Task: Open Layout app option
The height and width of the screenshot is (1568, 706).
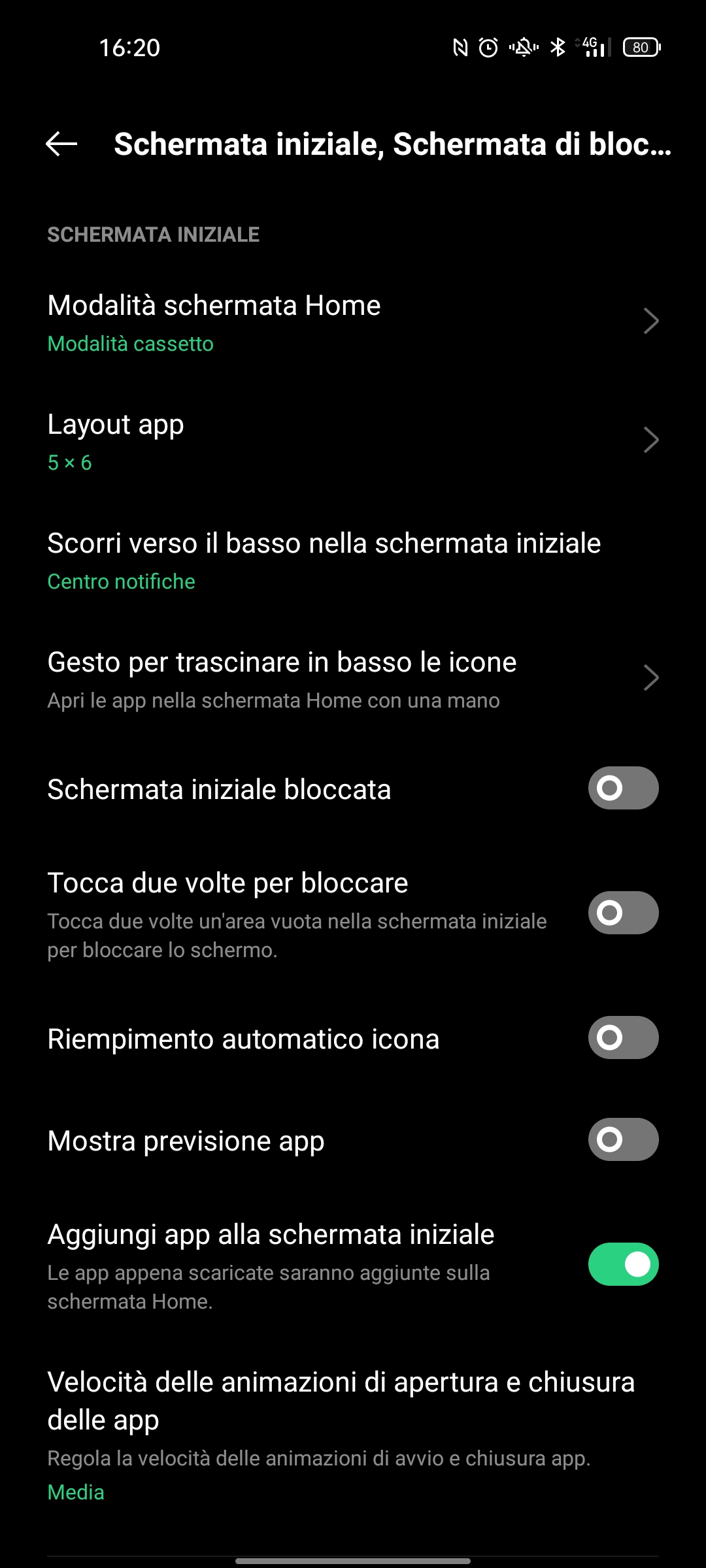Action: click(353, 441)
